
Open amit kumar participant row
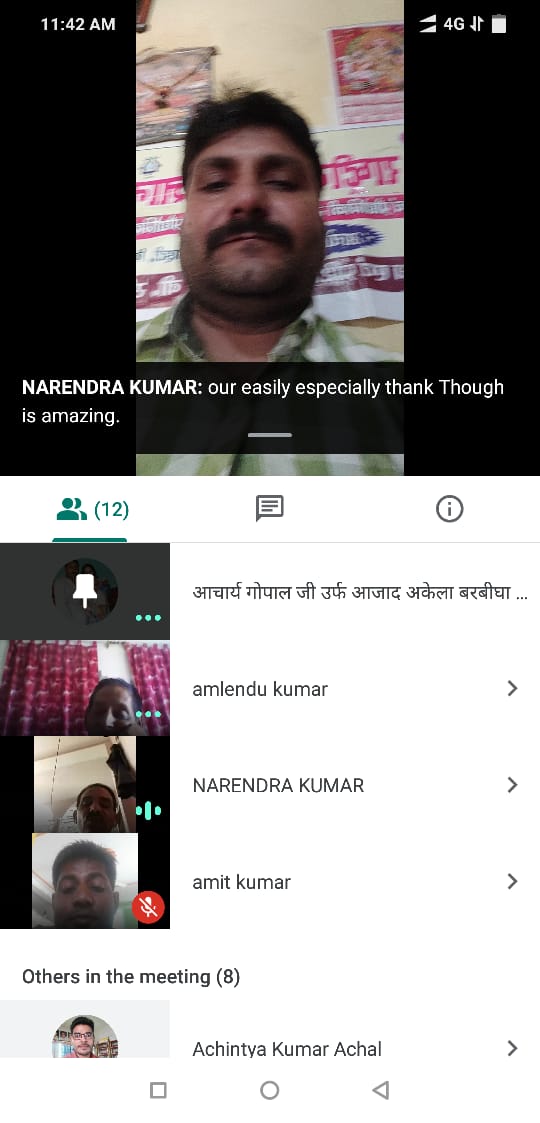click(x=270, y=882)
